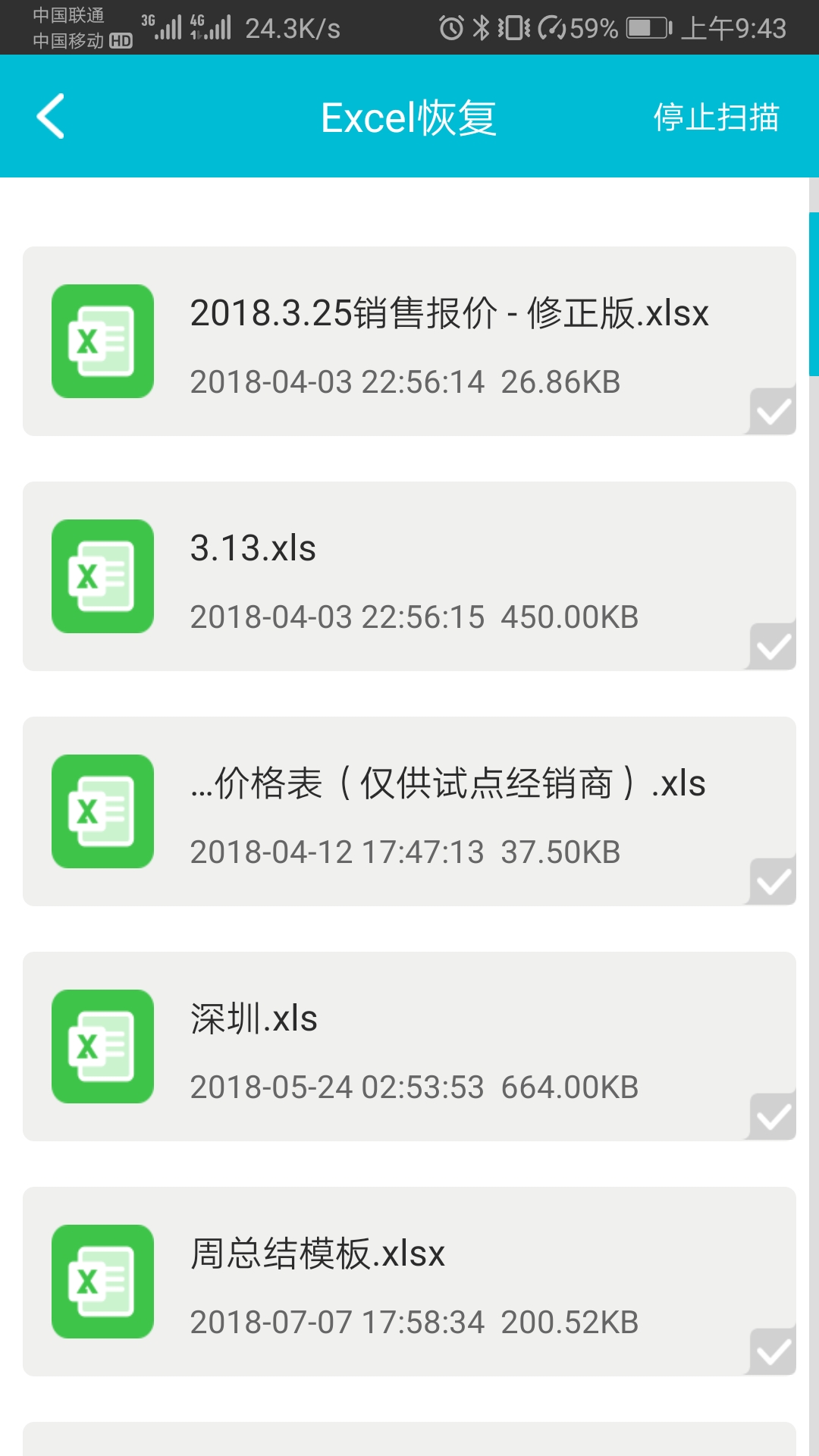Tap the Excel icon beside 周总结模板.xlsx
819x1456 pixels.
click(102, 1282)
